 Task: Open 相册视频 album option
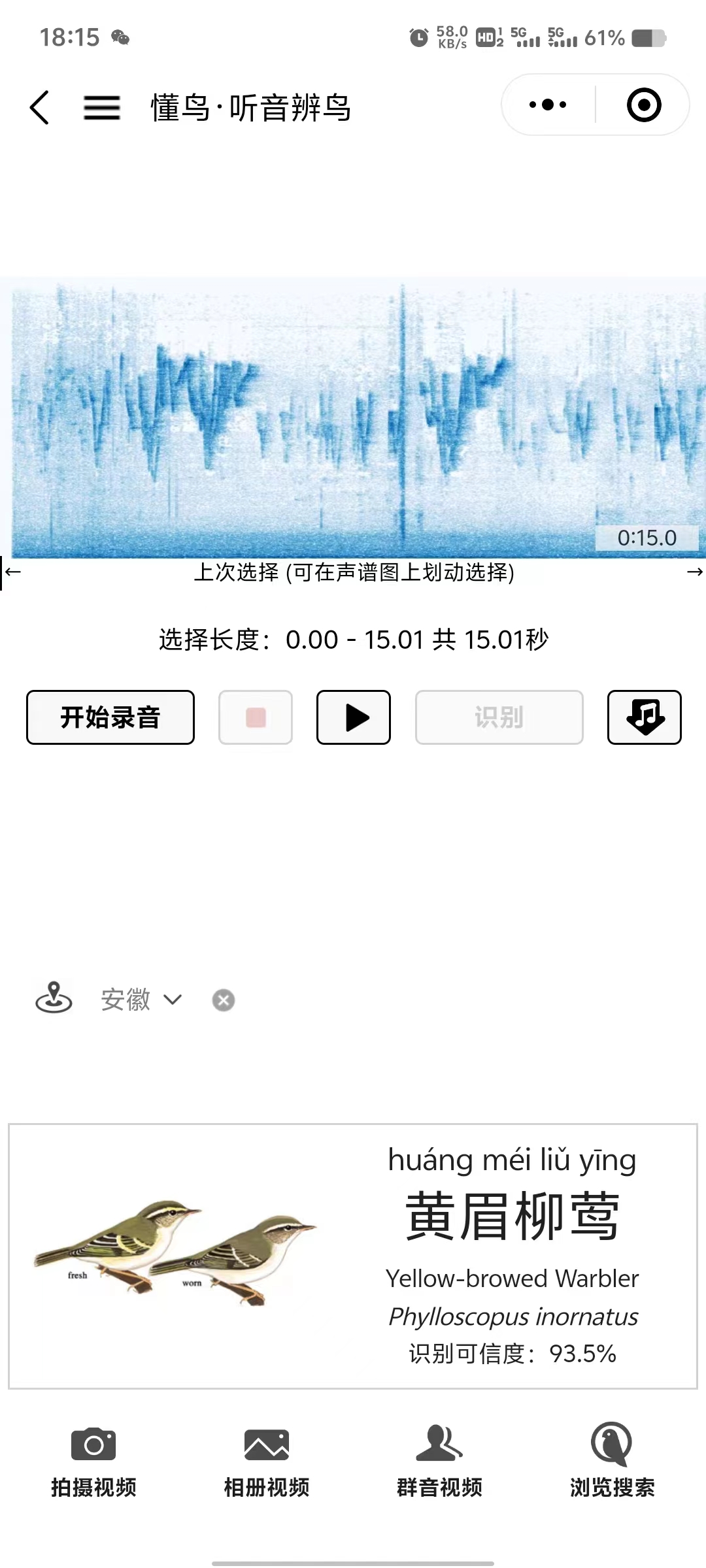click(267, 1461)
